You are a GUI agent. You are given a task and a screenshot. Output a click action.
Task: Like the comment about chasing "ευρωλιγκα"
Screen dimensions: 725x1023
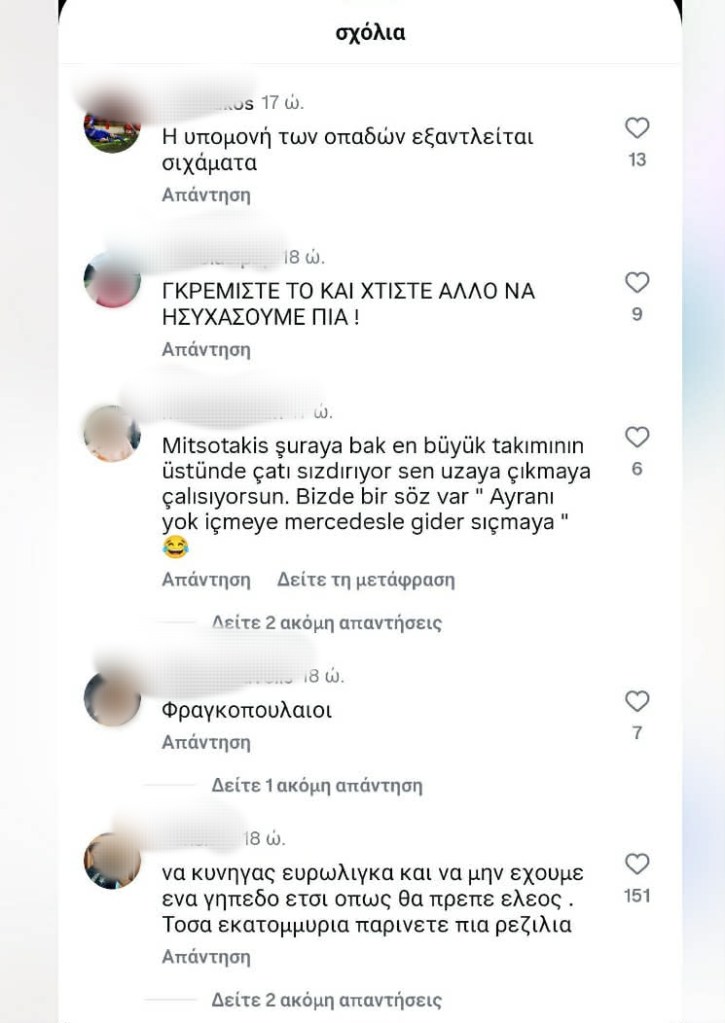tap(637, 865)
